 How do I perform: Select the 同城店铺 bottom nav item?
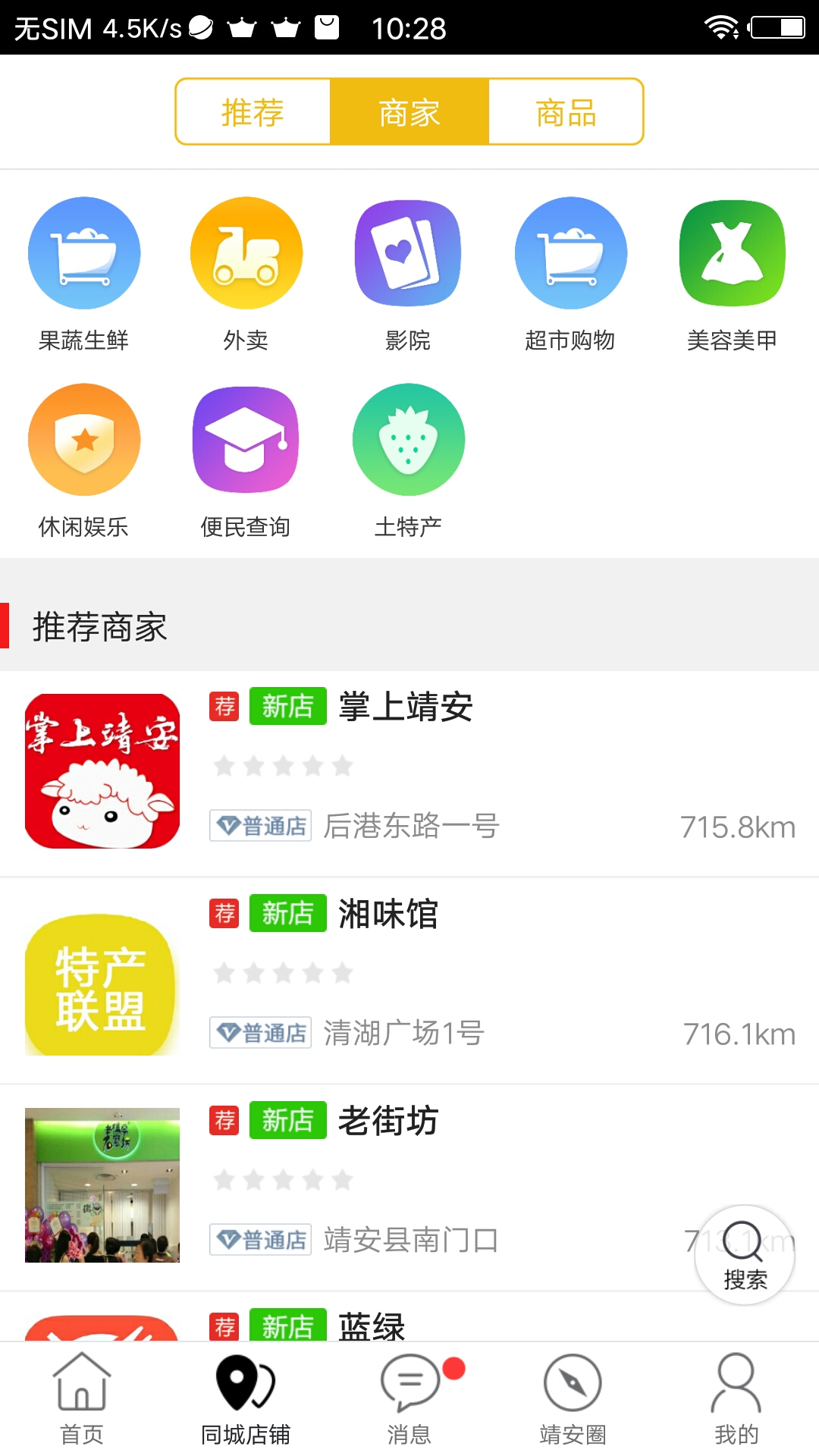pos(246,1395)
